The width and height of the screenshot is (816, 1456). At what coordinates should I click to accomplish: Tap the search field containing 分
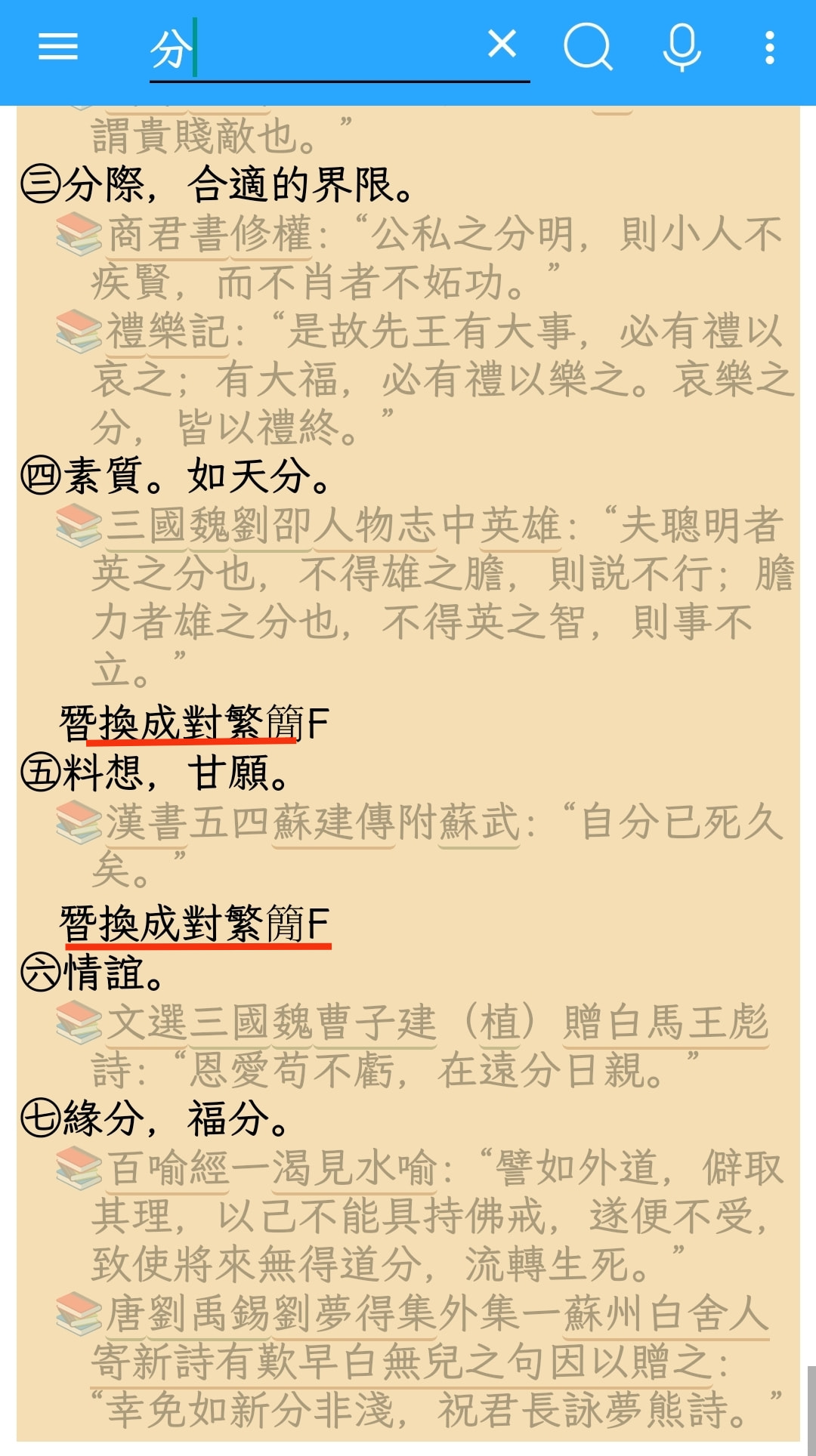point(317,48)
